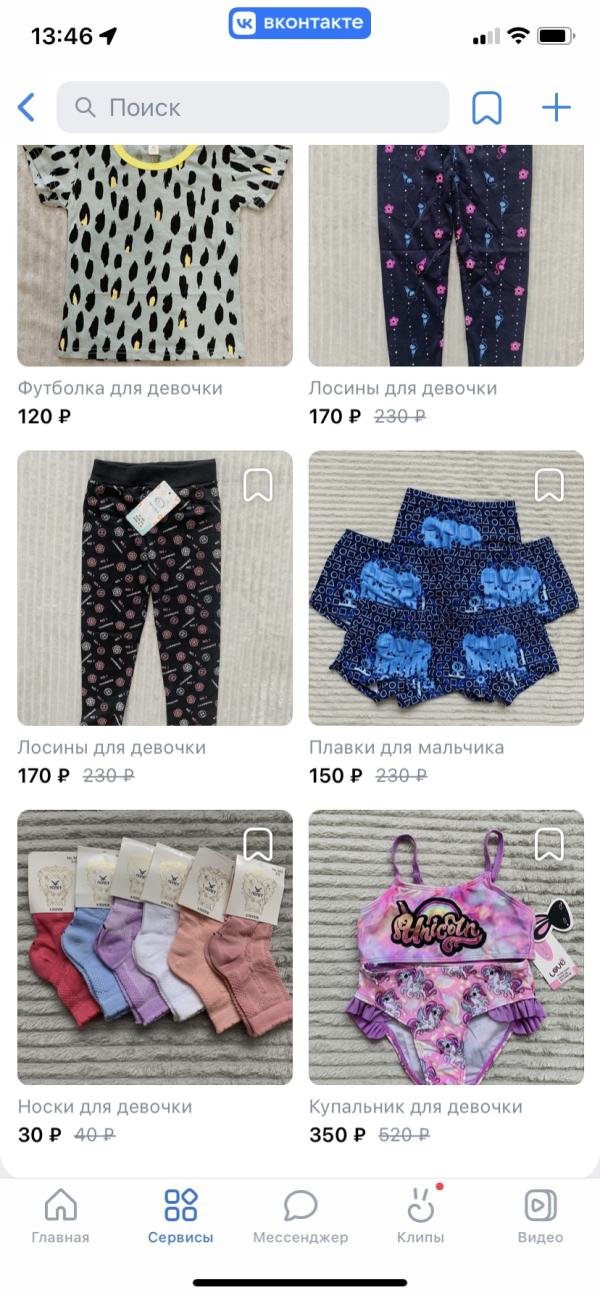Bookmark the Купальник для девочки swimsuit

(x=549, y=845)
